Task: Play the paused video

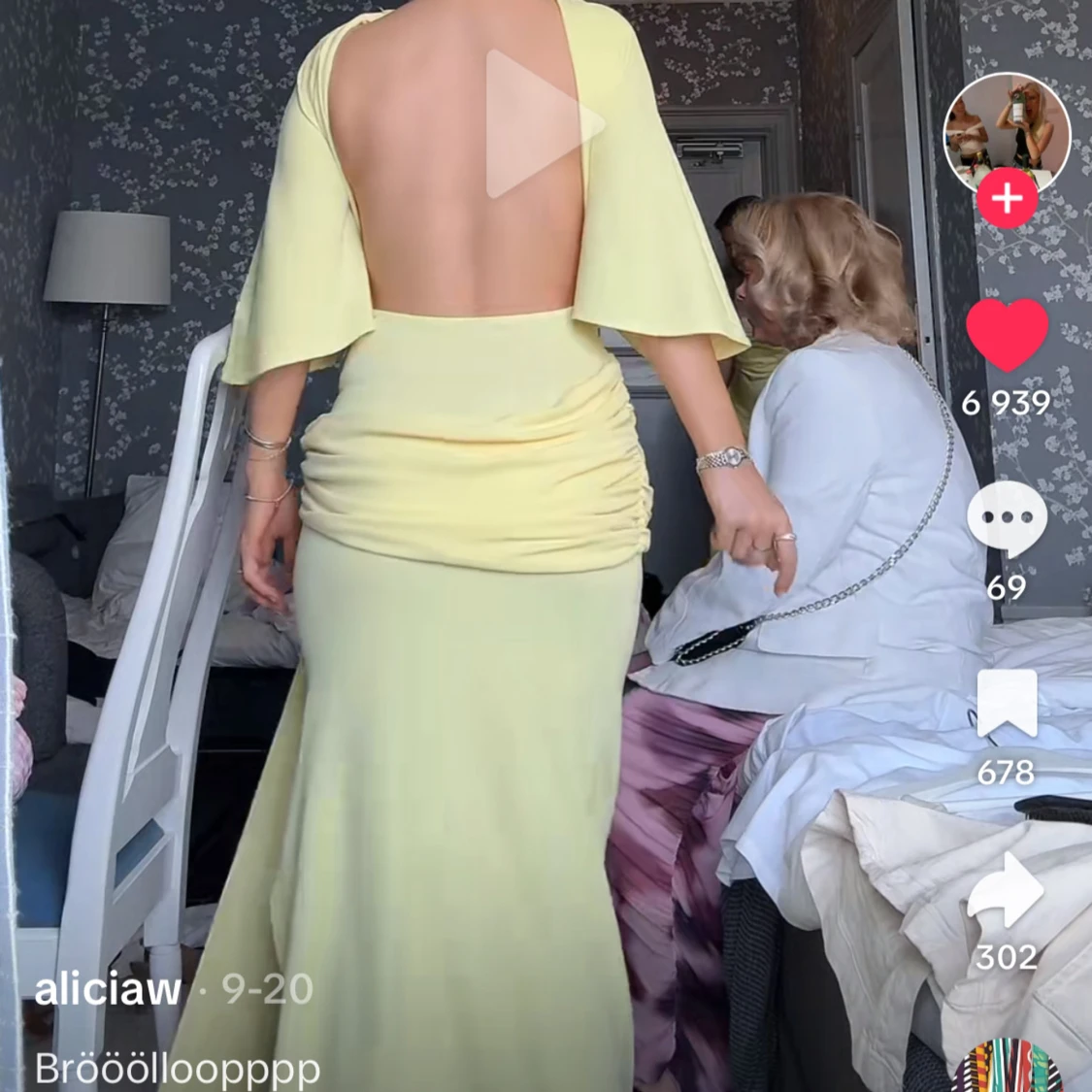Action: pyautogui.click(x=540, y=124)
